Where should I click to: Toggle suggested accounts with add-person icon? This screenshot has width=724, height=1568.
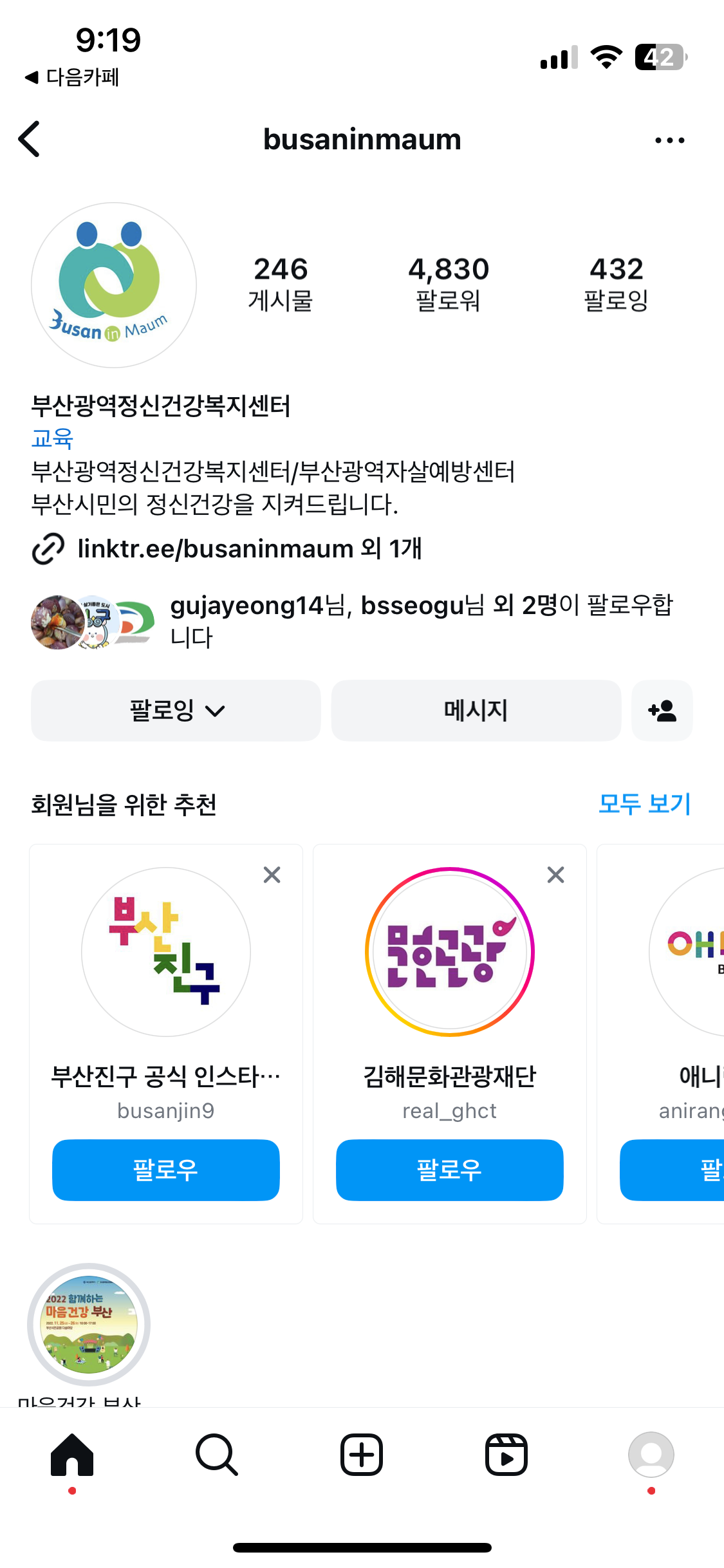point(662,711)
